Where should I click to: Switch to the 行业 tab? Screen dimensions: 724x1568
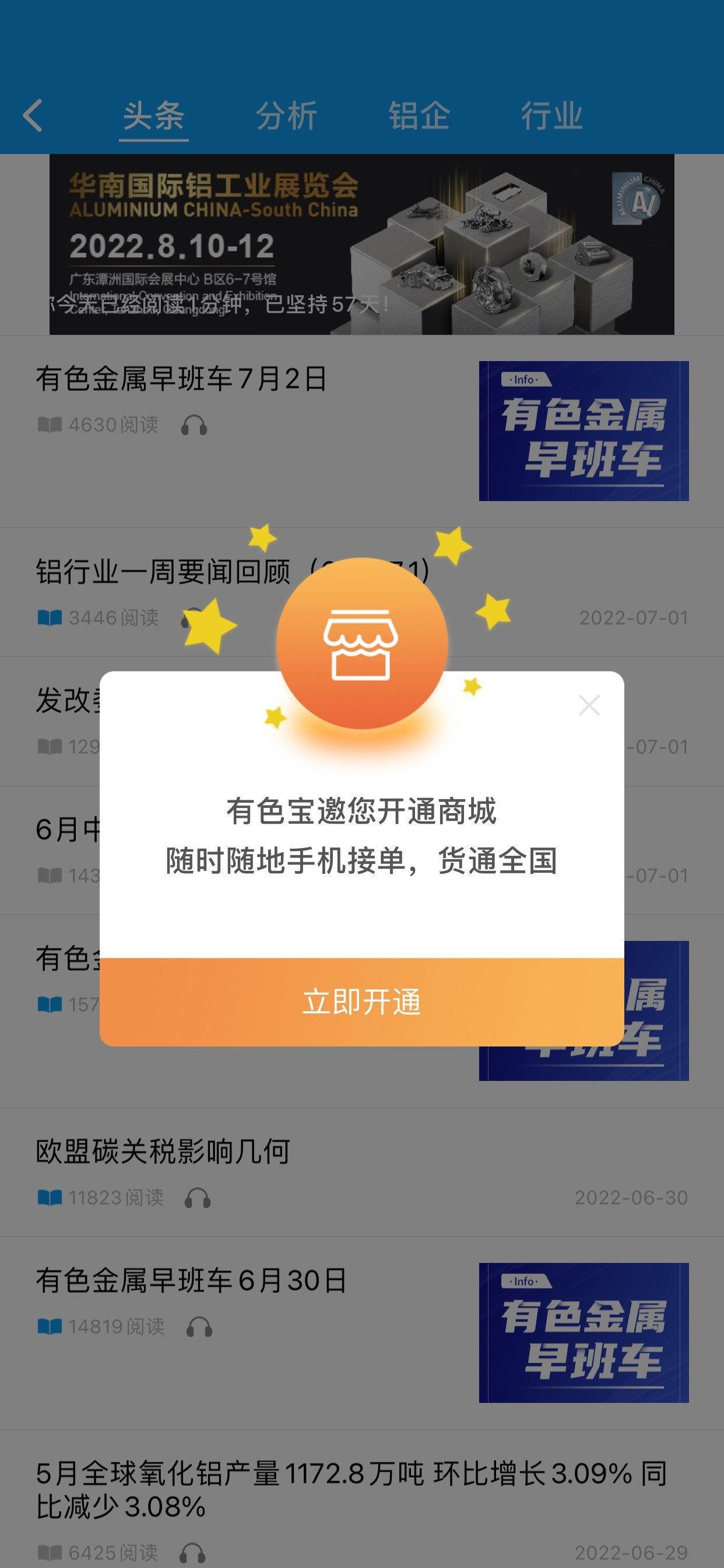(551, 116)
